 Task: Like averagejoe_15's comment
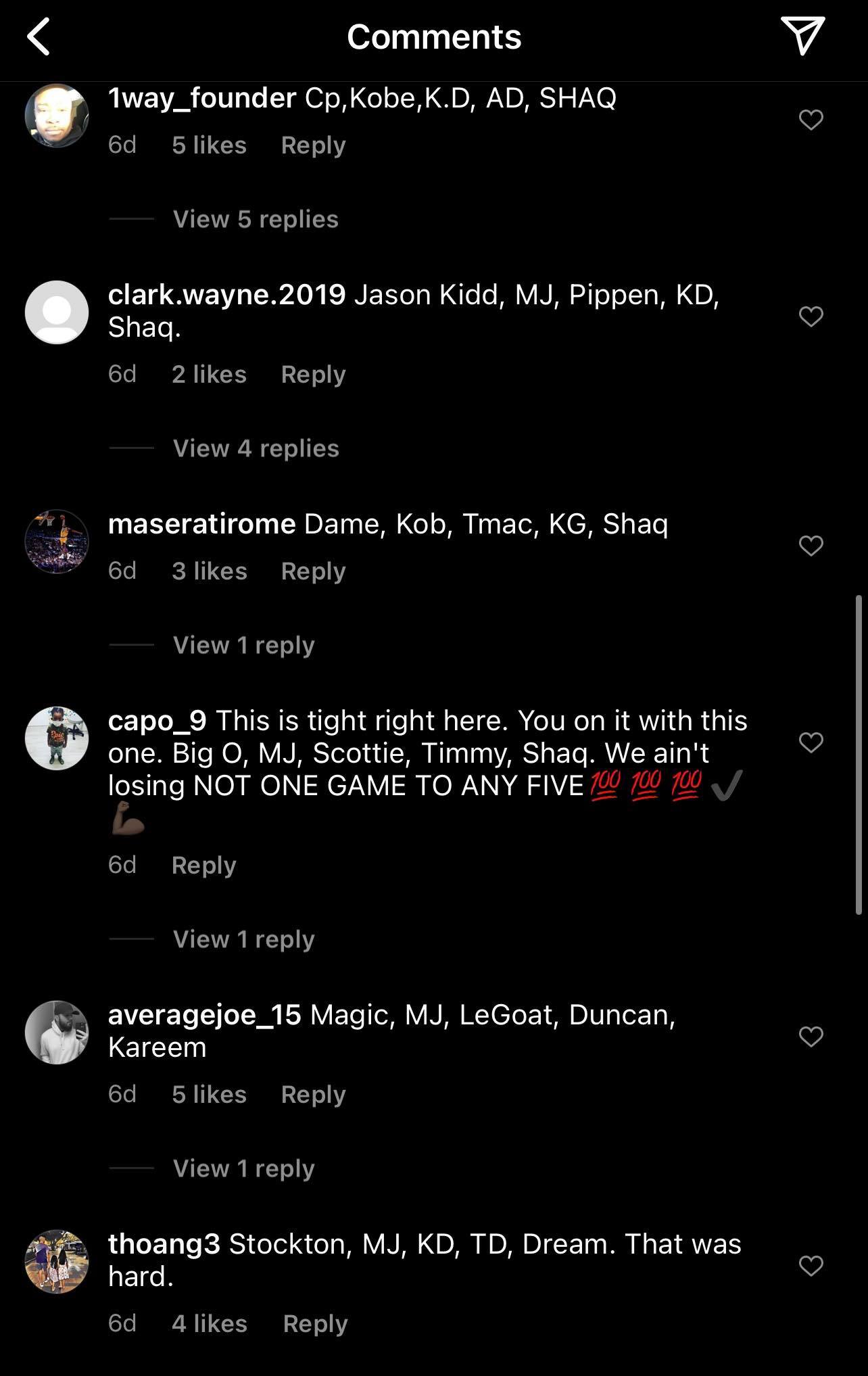811,1037
